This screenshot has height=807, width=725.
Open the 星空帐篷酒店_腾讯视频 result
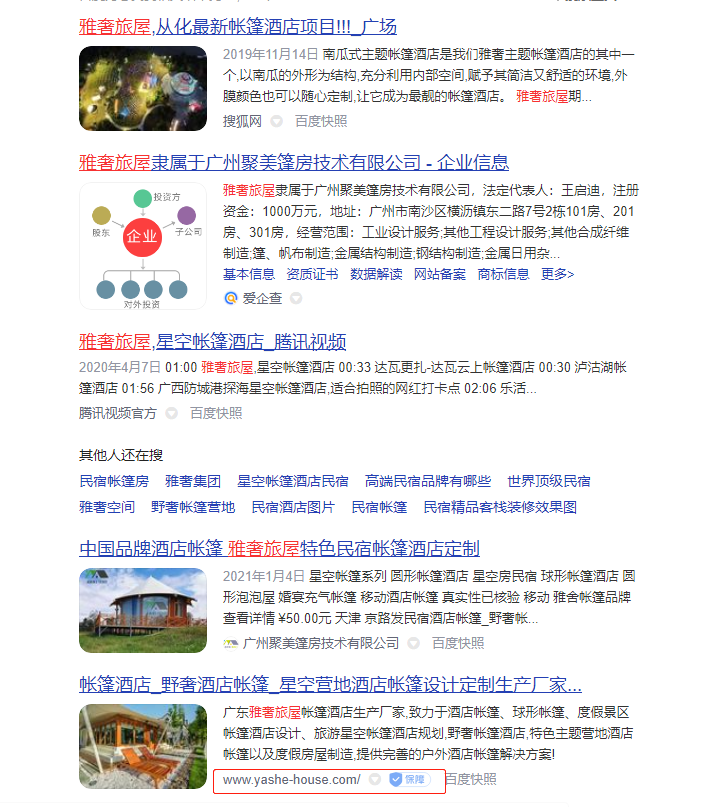coord(212,341)
